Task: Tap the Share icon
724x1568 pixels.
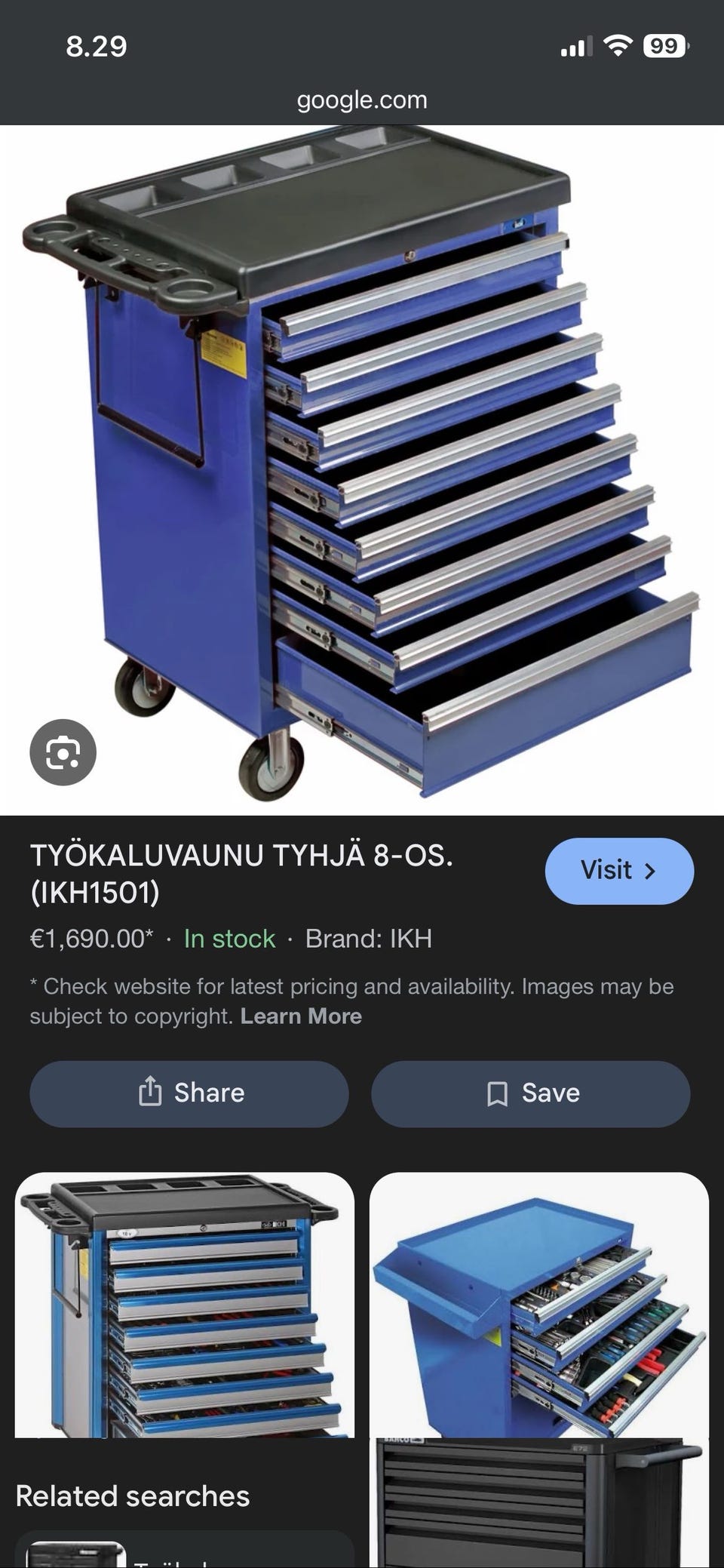Action: coord(188,1093)
